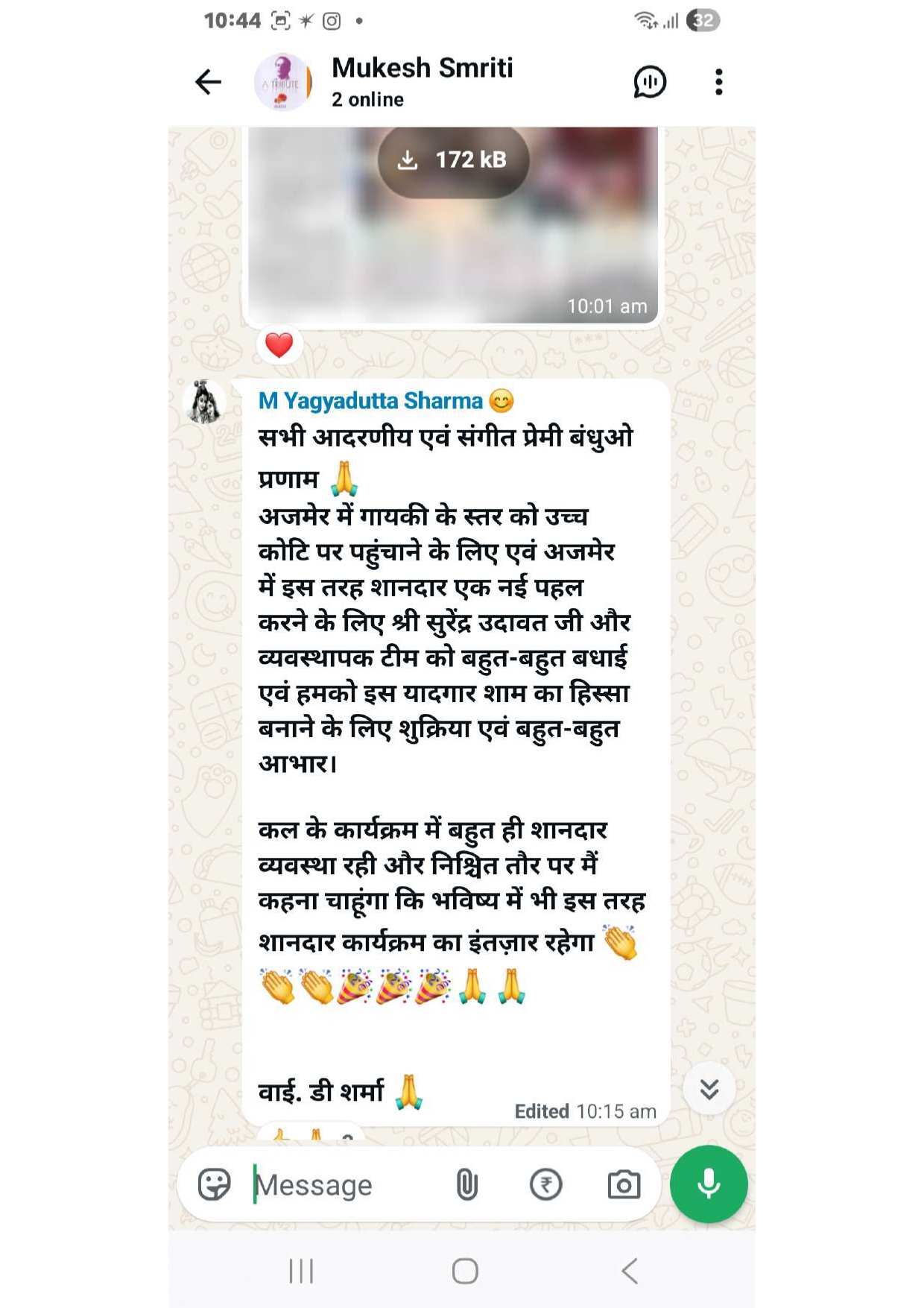Attach a file with the paperclip
This screenshot has width=924, height=1308.
tap(466, 1184)
